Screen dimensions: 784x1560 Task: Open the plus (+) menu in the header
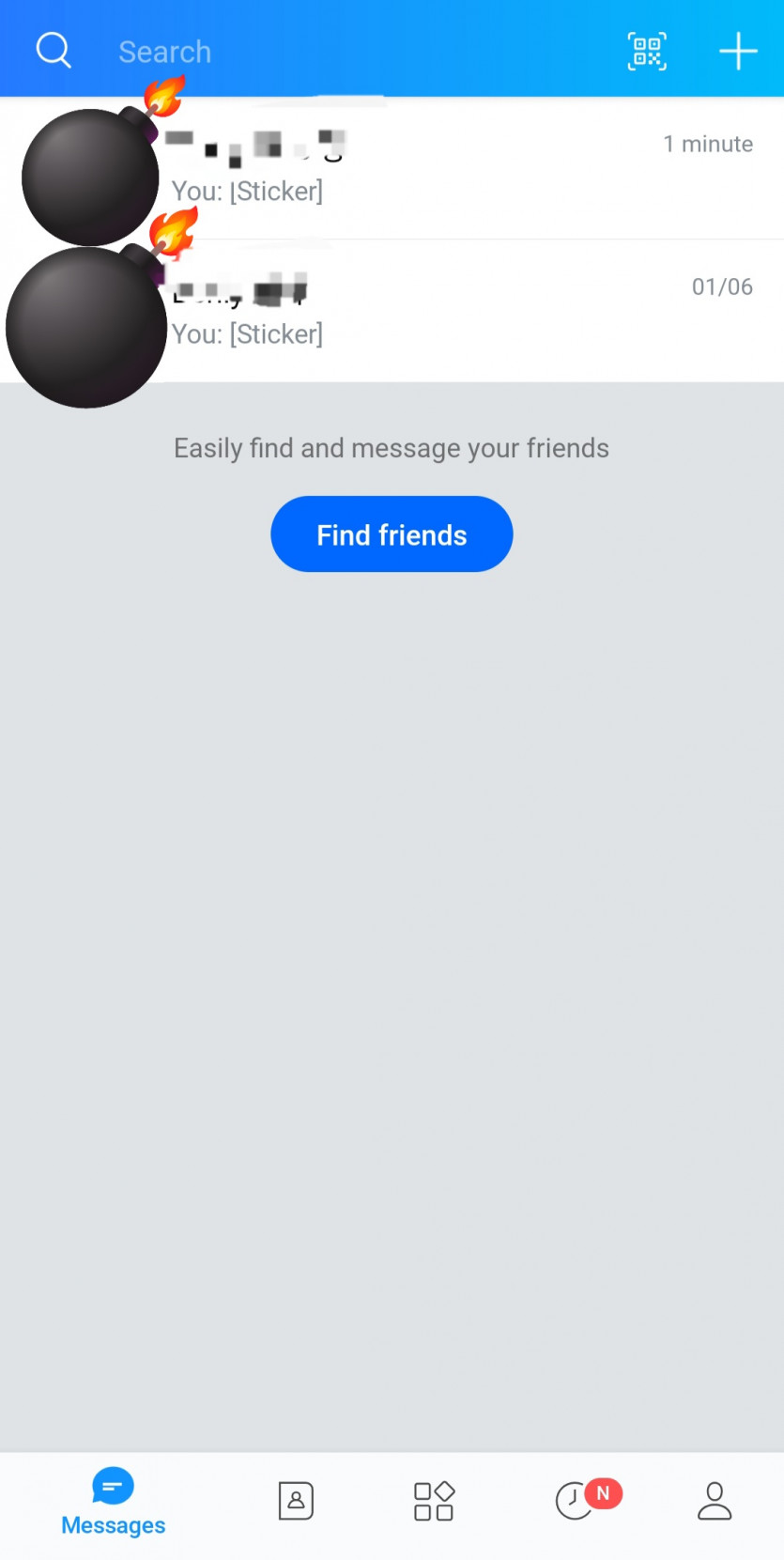tap(739, 52)
